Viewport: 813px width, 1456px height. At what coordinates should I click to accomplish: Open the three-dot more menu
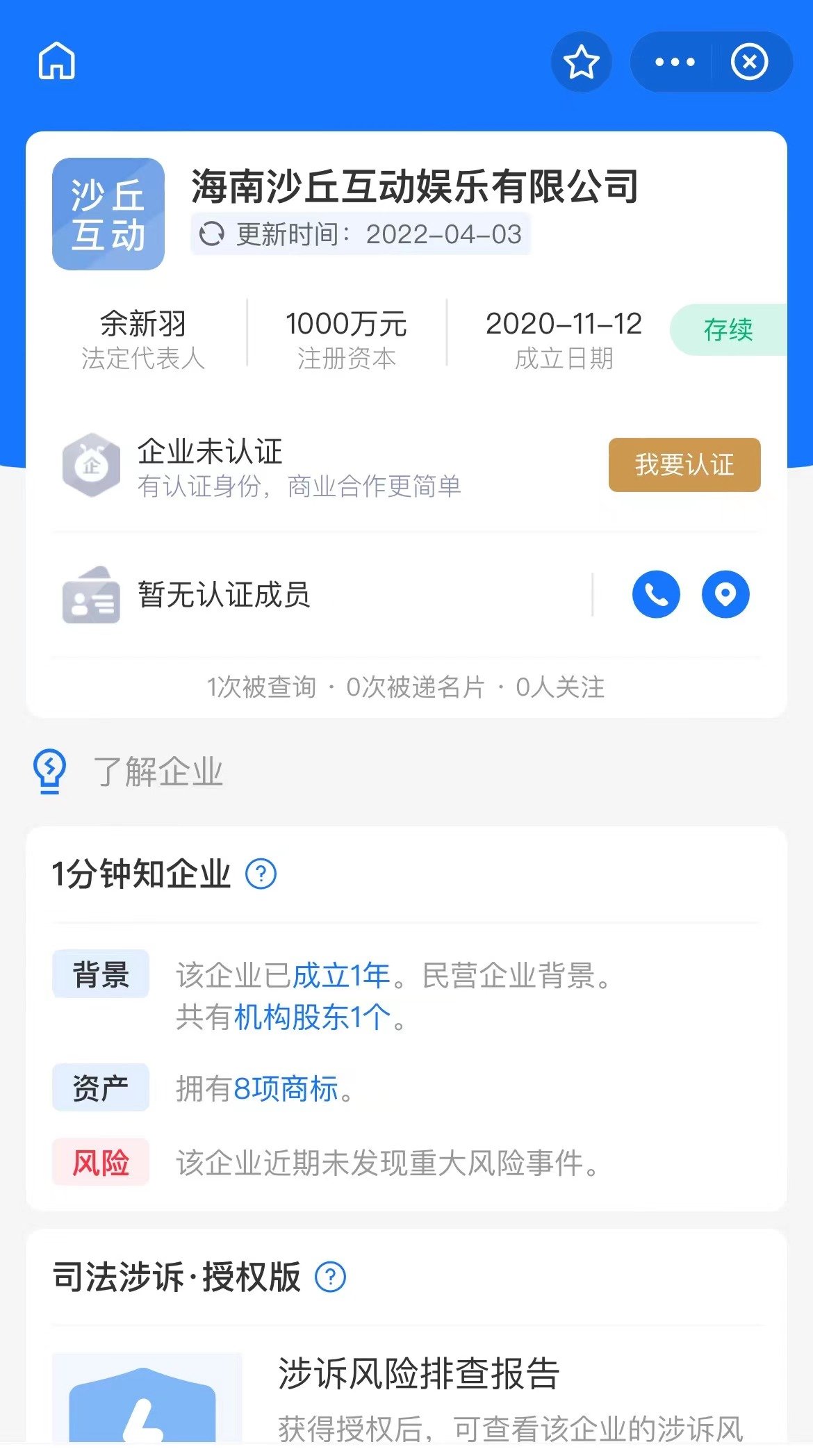675,62
